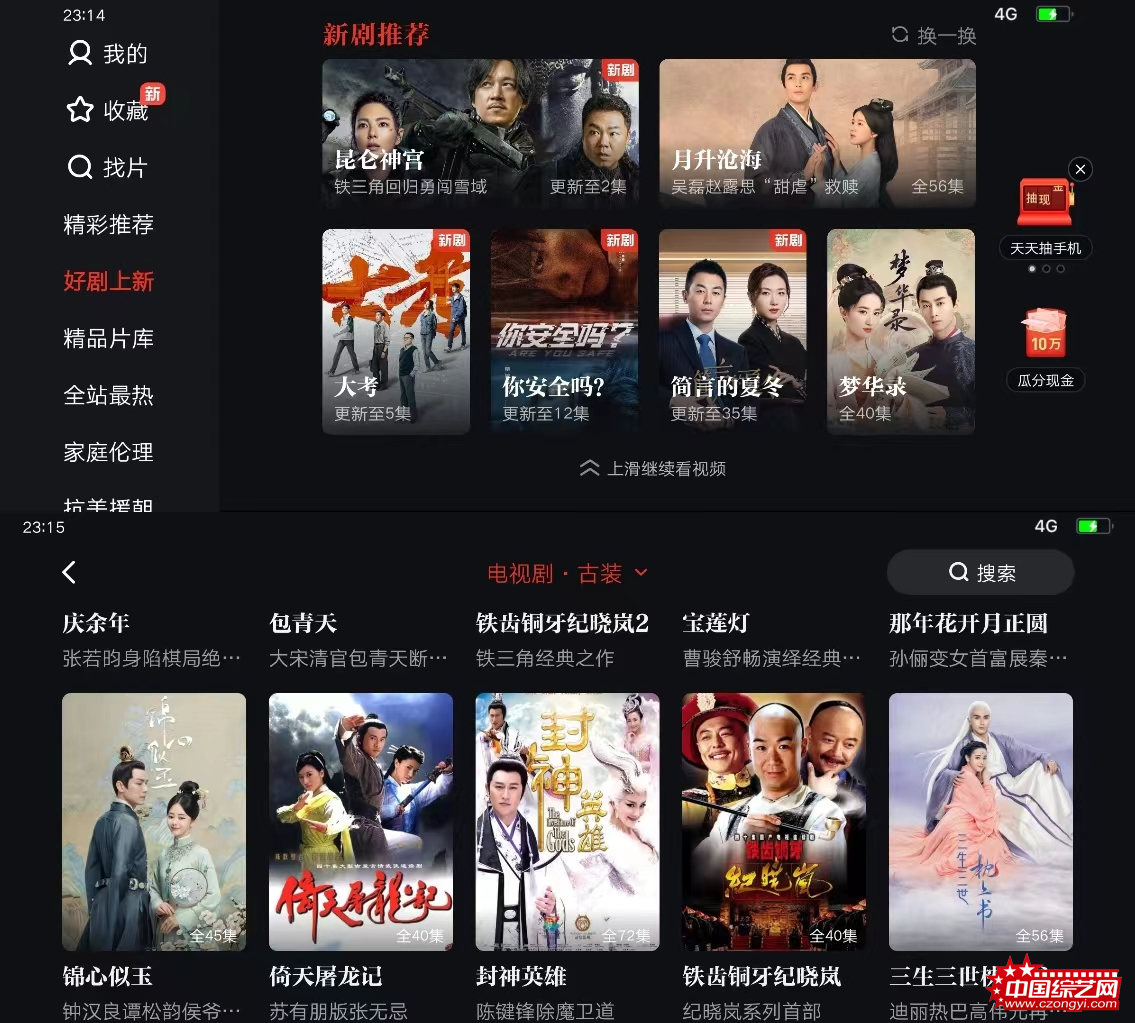Open 你安全吗? drama card
The height and width of the screenshot is (1023, 1135).
564,331
